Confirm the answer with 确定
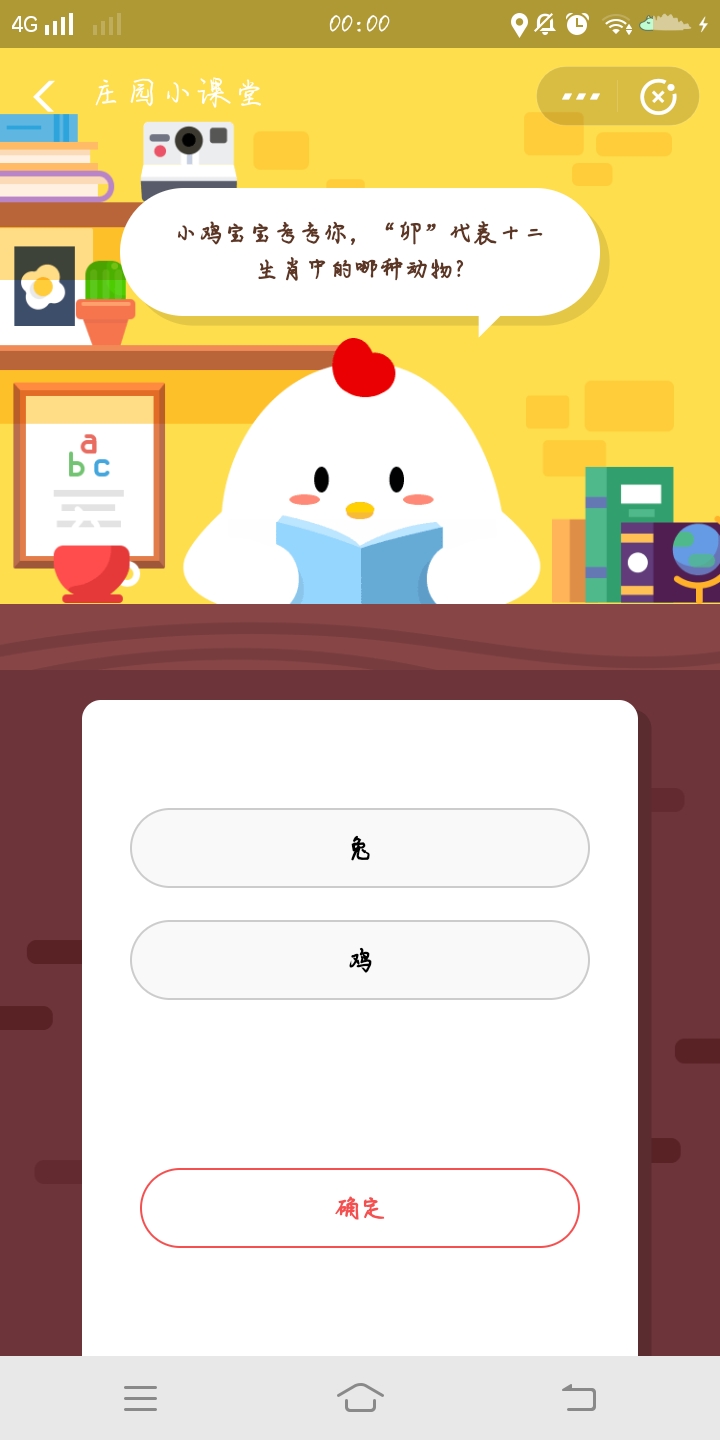This screenshot has height=1440, width=720. point(360,1208)
